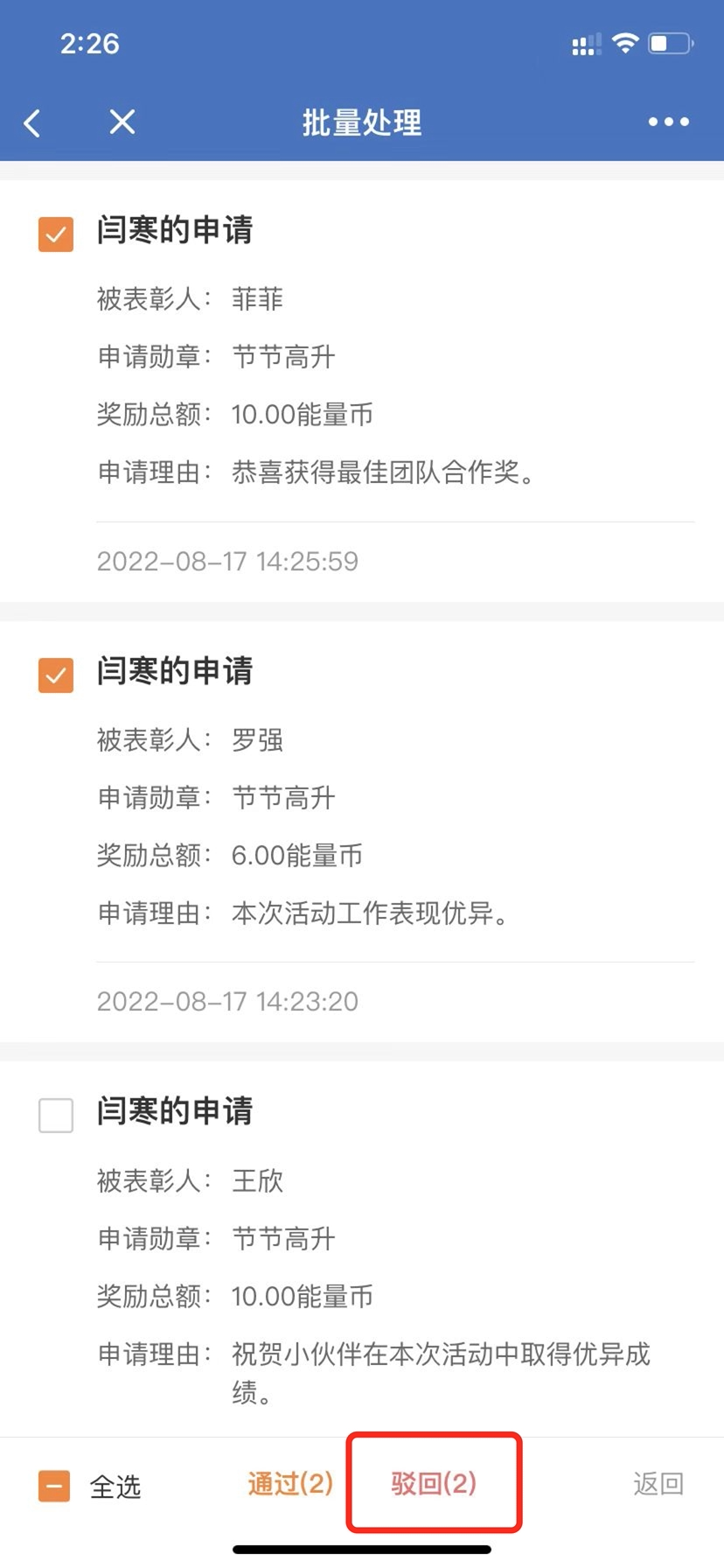This screenshot has width=724, height=1568.
Task: Uncheck the application for 菲菲
Action: [x=56, y=234]
